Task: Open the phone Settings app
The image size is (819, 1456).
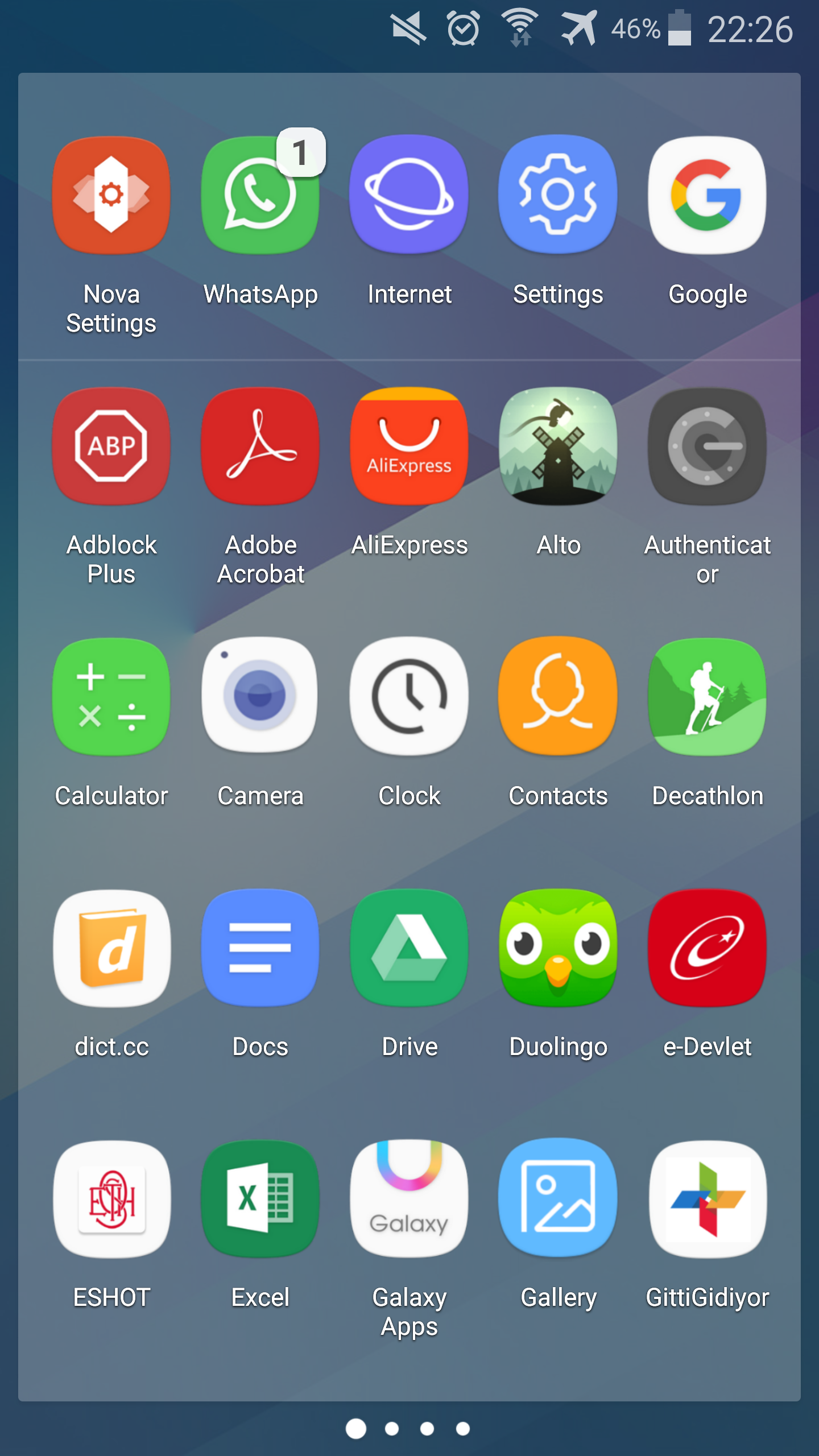Action: (558, 195)
